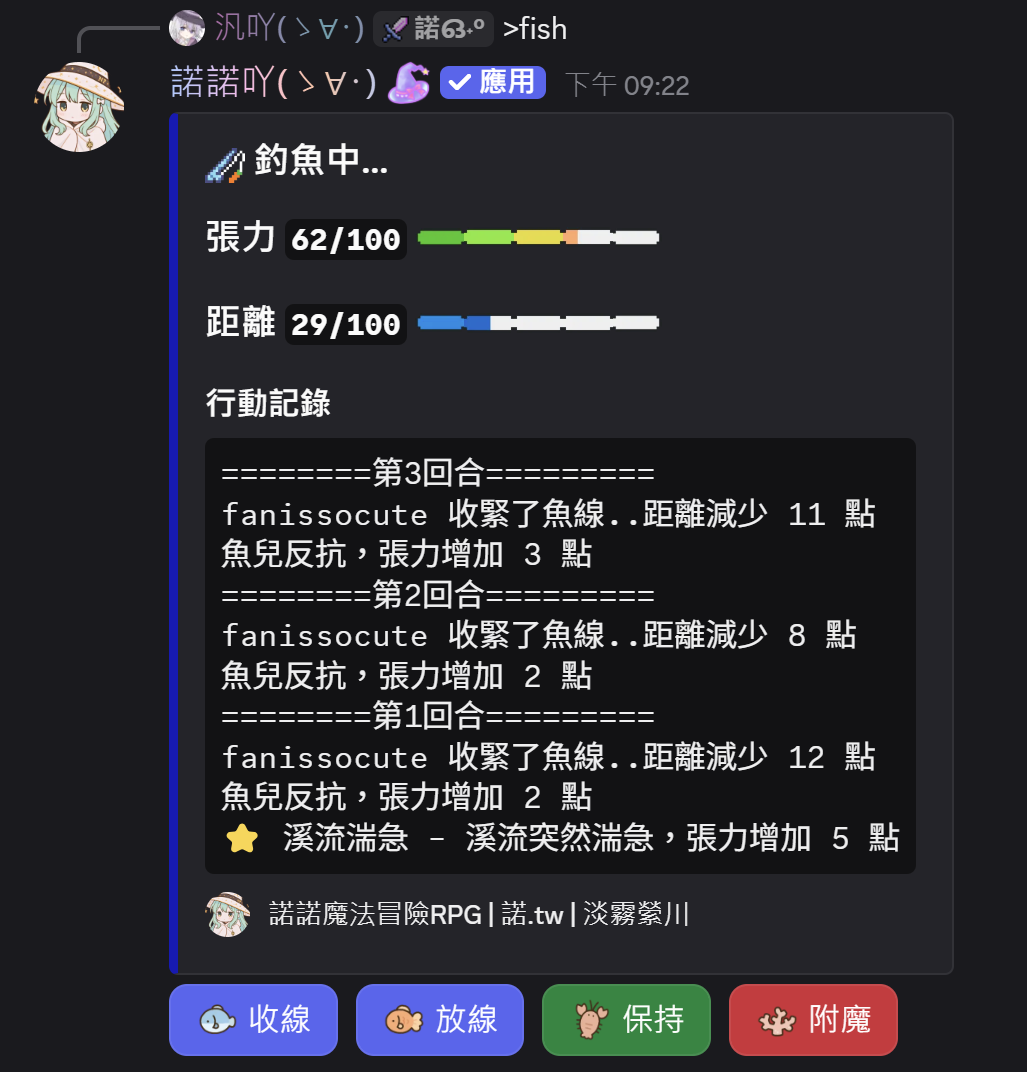Choose the green 保持 hold button

626,1020
